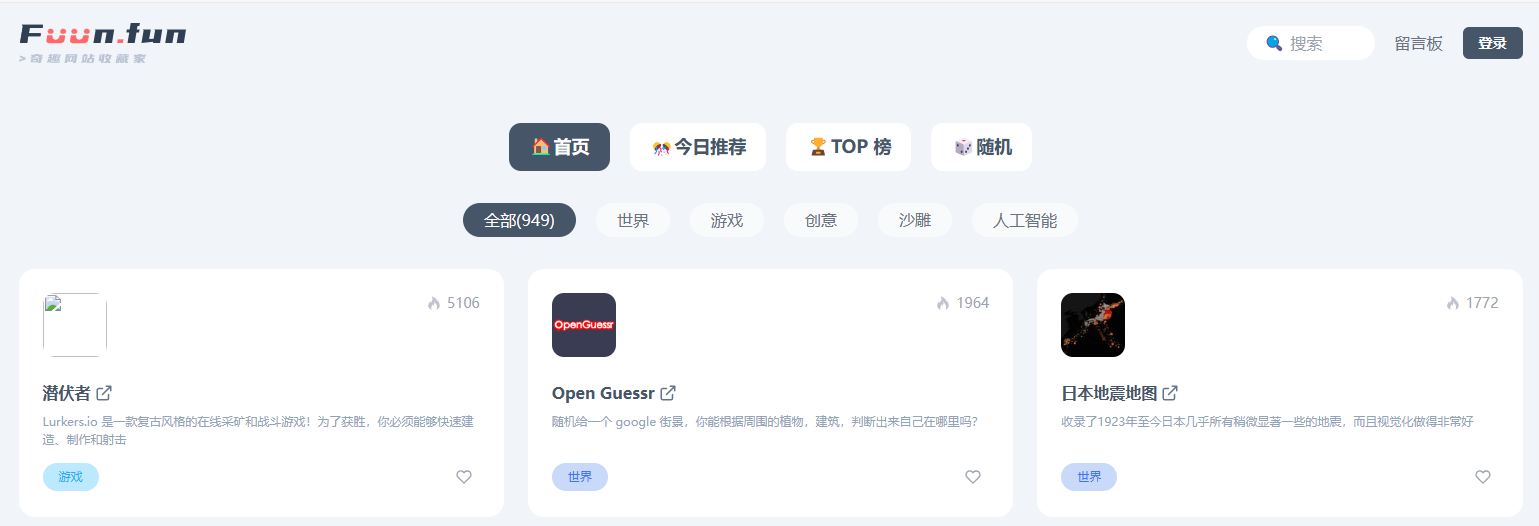Switch to the 今日推荐 tab

coord(698,147)
